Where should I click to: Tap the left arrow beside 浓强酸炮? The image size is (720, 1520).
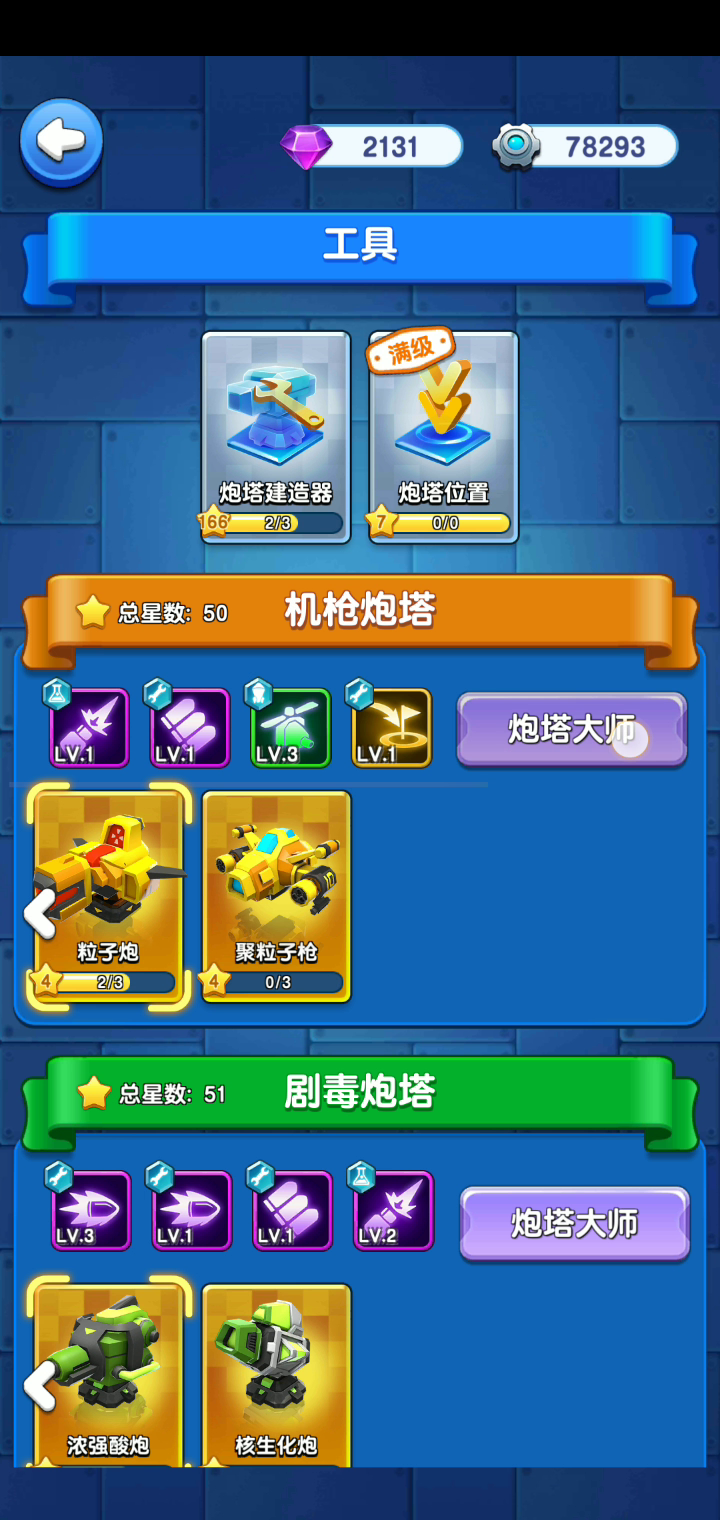click(x=40, y=1386)
